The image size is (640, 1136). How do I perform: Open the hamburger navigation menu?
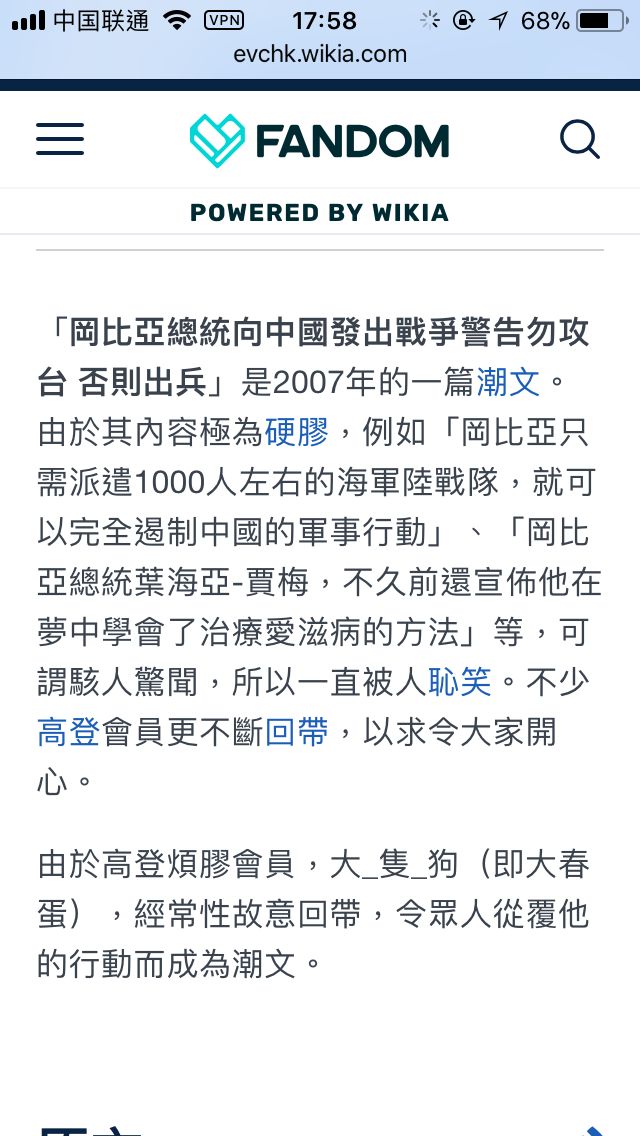coord(60,140)
